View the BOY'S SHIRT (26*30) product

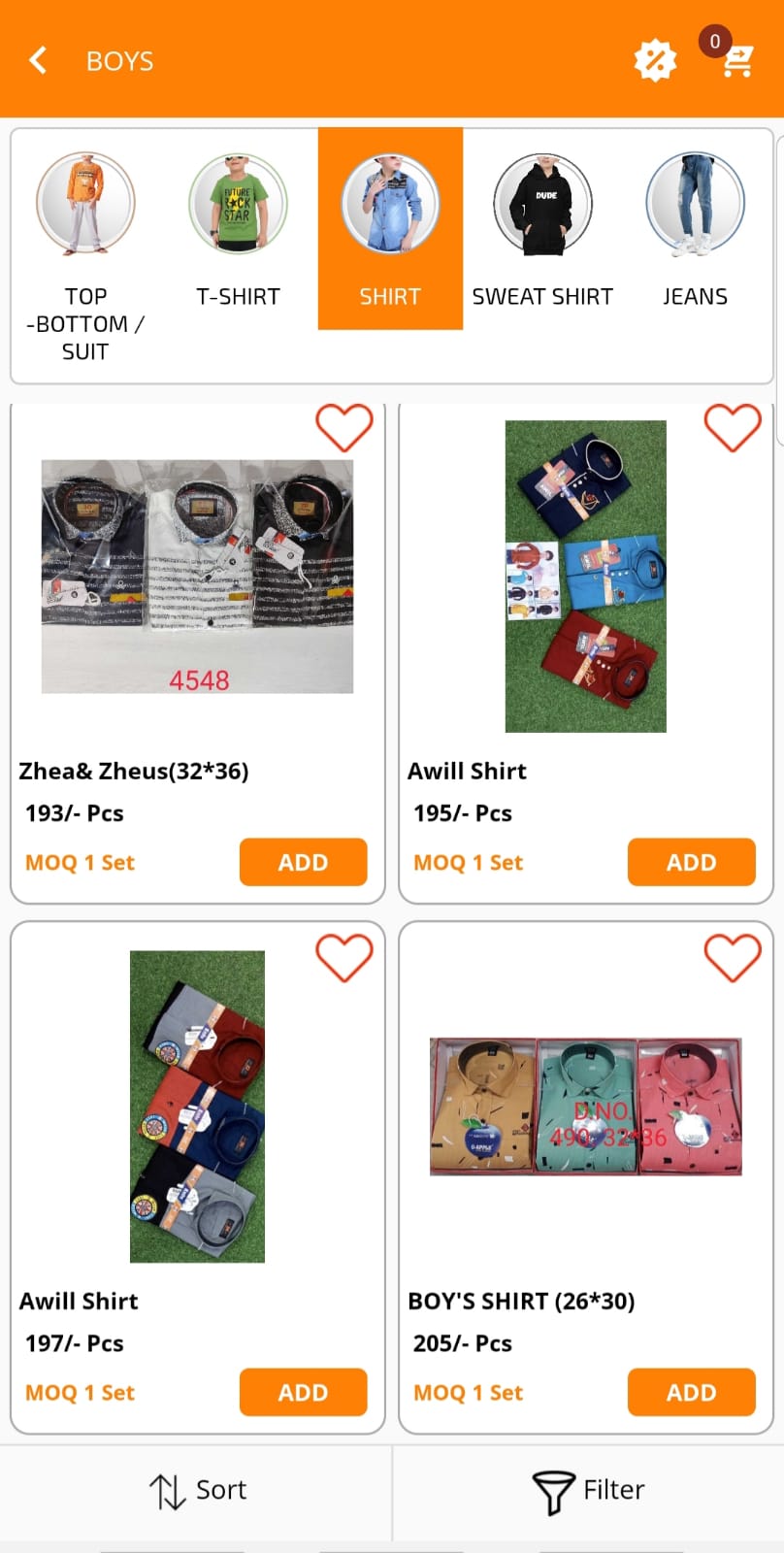pyautogui.click(x=585, y=1107)
